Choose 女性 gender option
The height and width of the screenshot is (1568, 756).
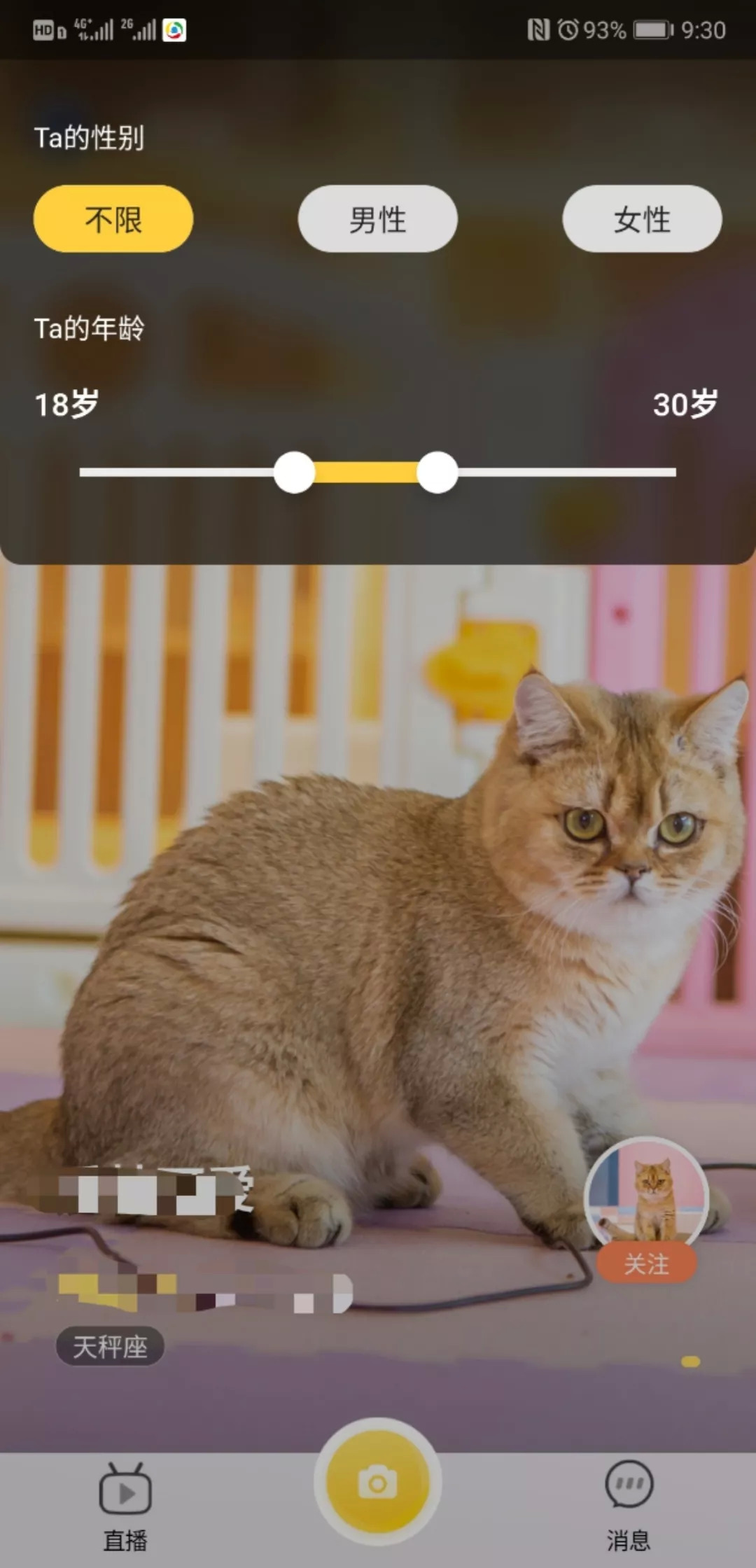click(x=642, y=219)
